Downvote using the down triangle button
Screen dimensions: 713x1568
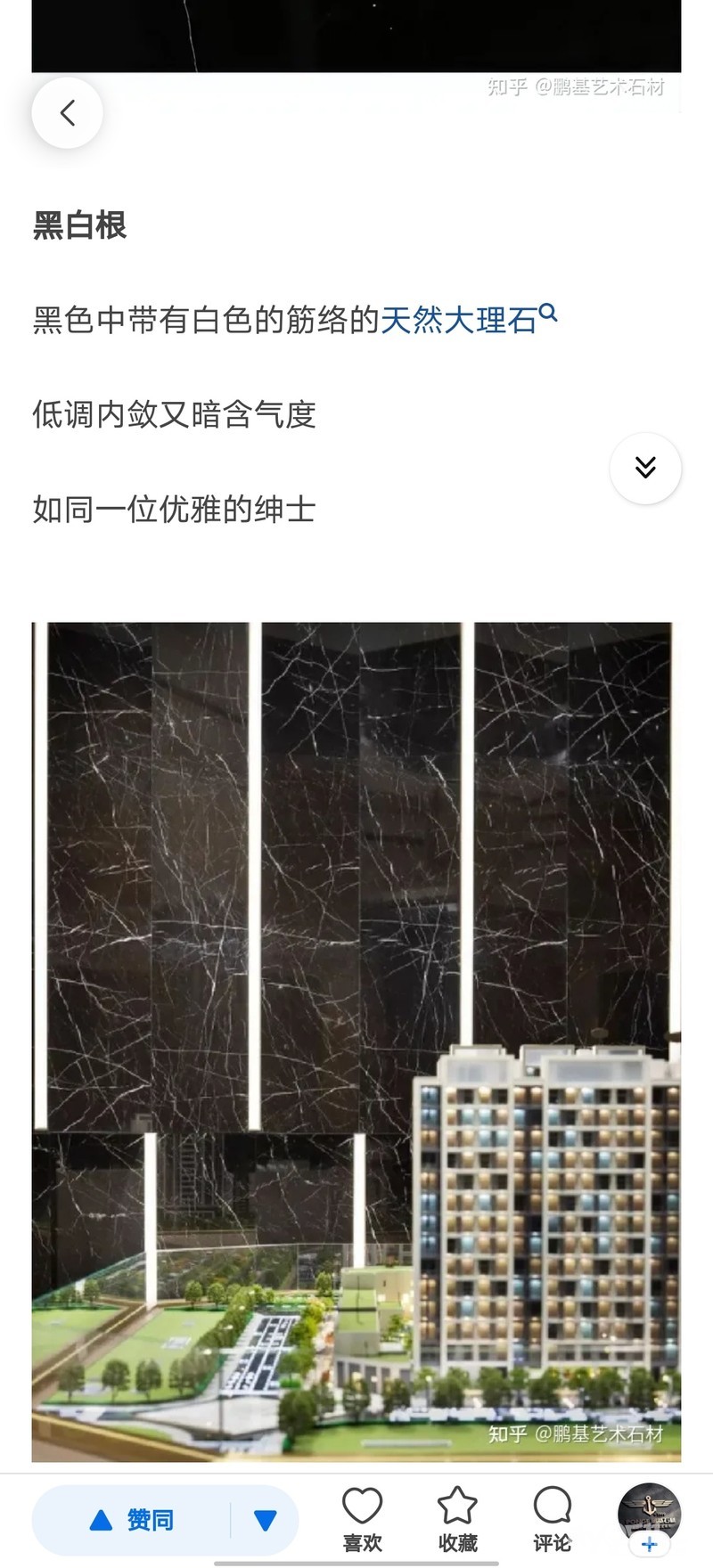266,1520
